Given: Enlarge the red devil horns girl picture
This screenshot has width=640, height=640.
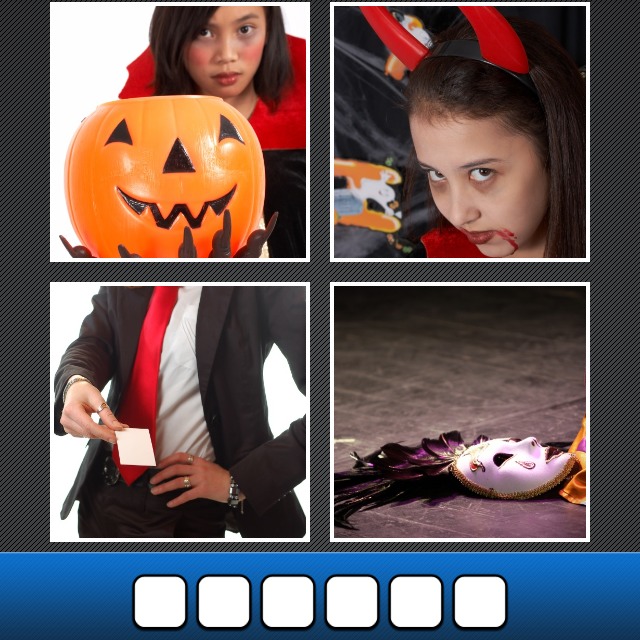Looking at the screenshot, I should coord(460,132).
